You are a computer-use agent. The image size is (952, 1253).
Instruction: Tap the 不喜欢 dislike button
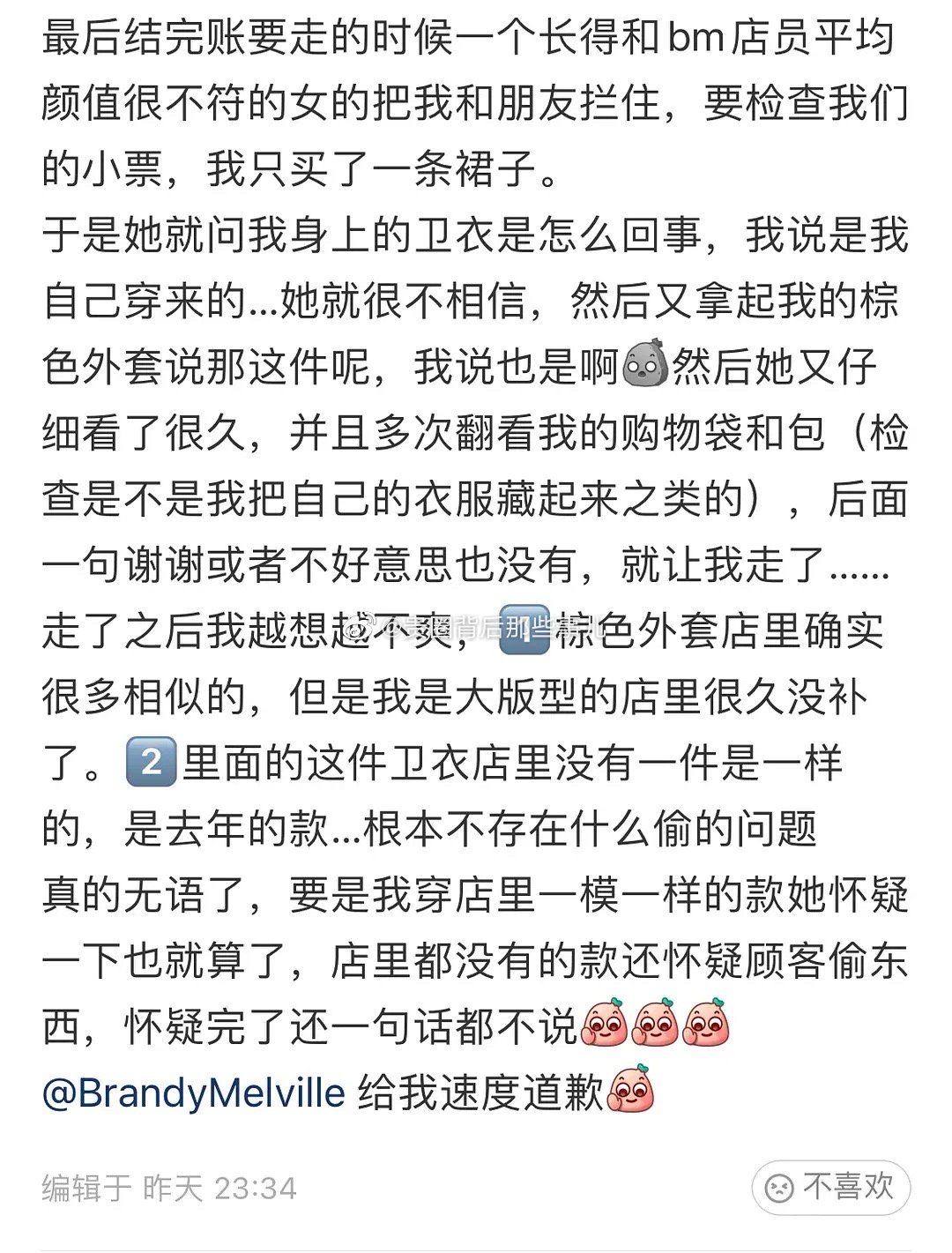coord(830,1187)
